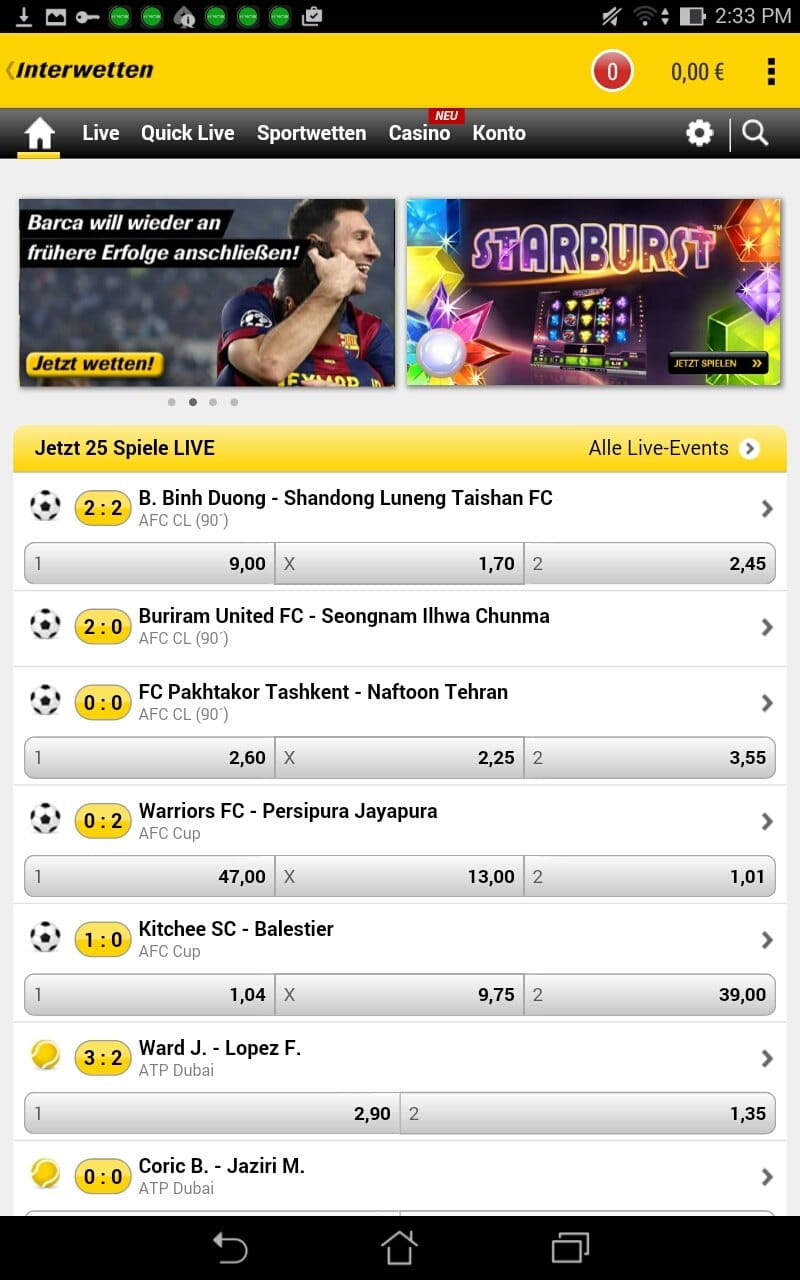Switch to the Quick Live tab

pyautogui.click(x=188, y=133)
